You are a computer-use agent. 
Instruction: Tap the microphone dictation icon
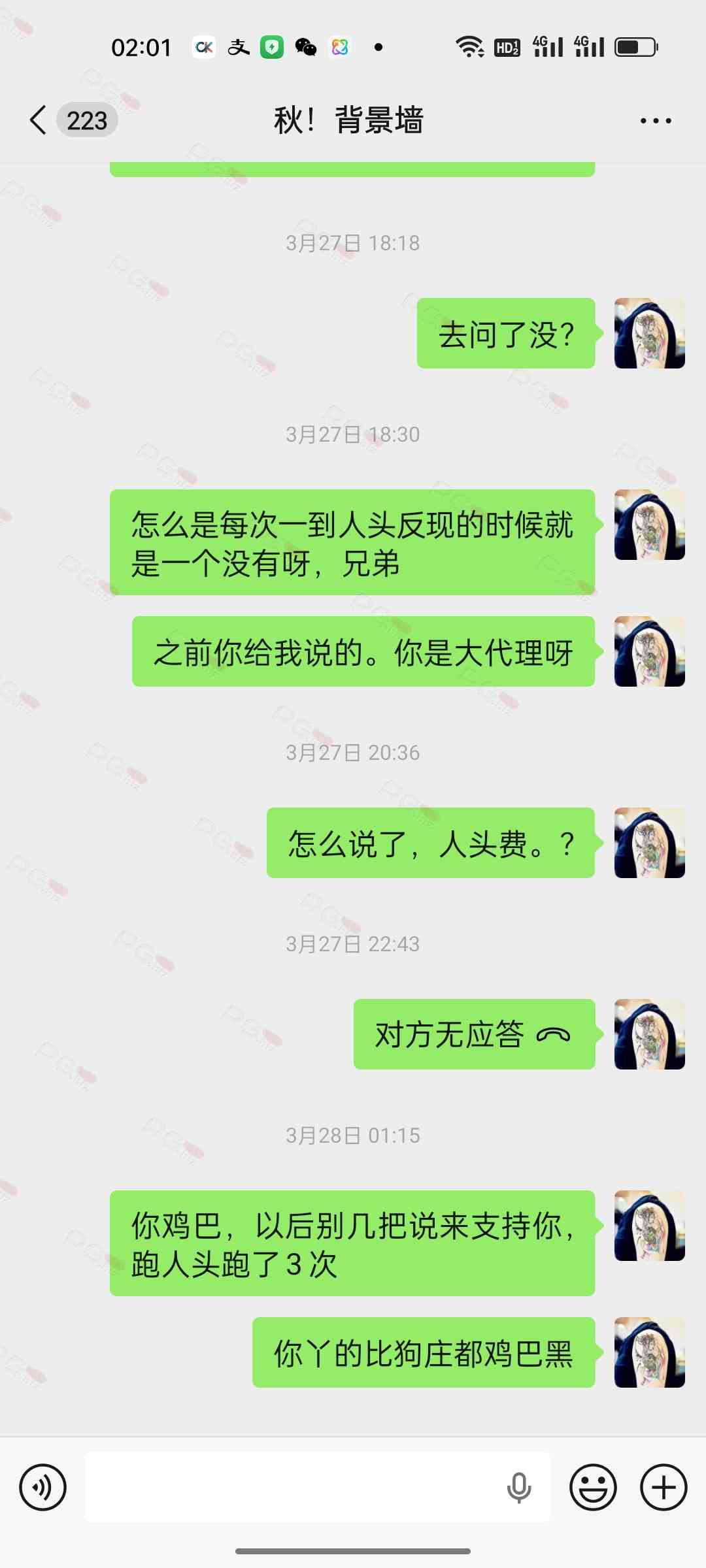coord(519,1488)
